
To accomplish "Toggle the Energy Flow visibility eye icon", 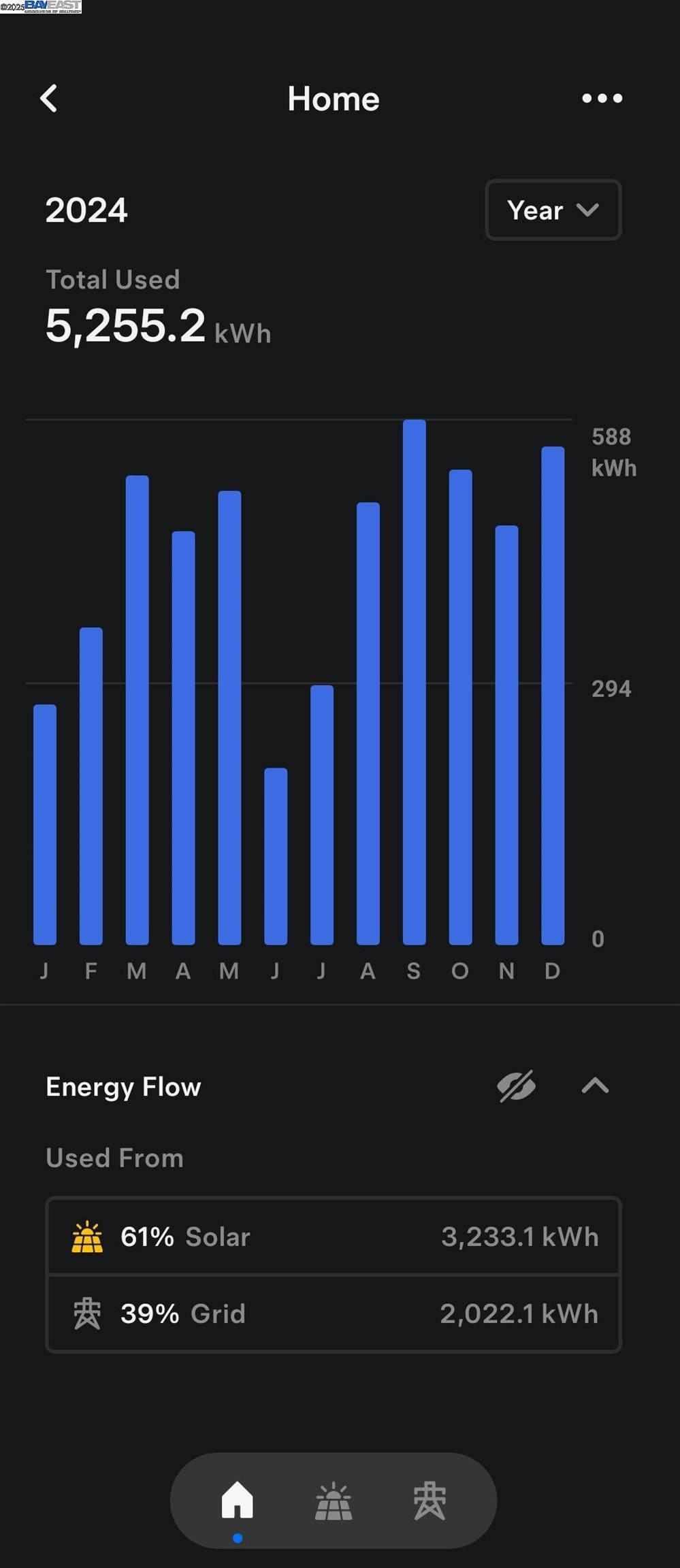I will click(516, 1085).
